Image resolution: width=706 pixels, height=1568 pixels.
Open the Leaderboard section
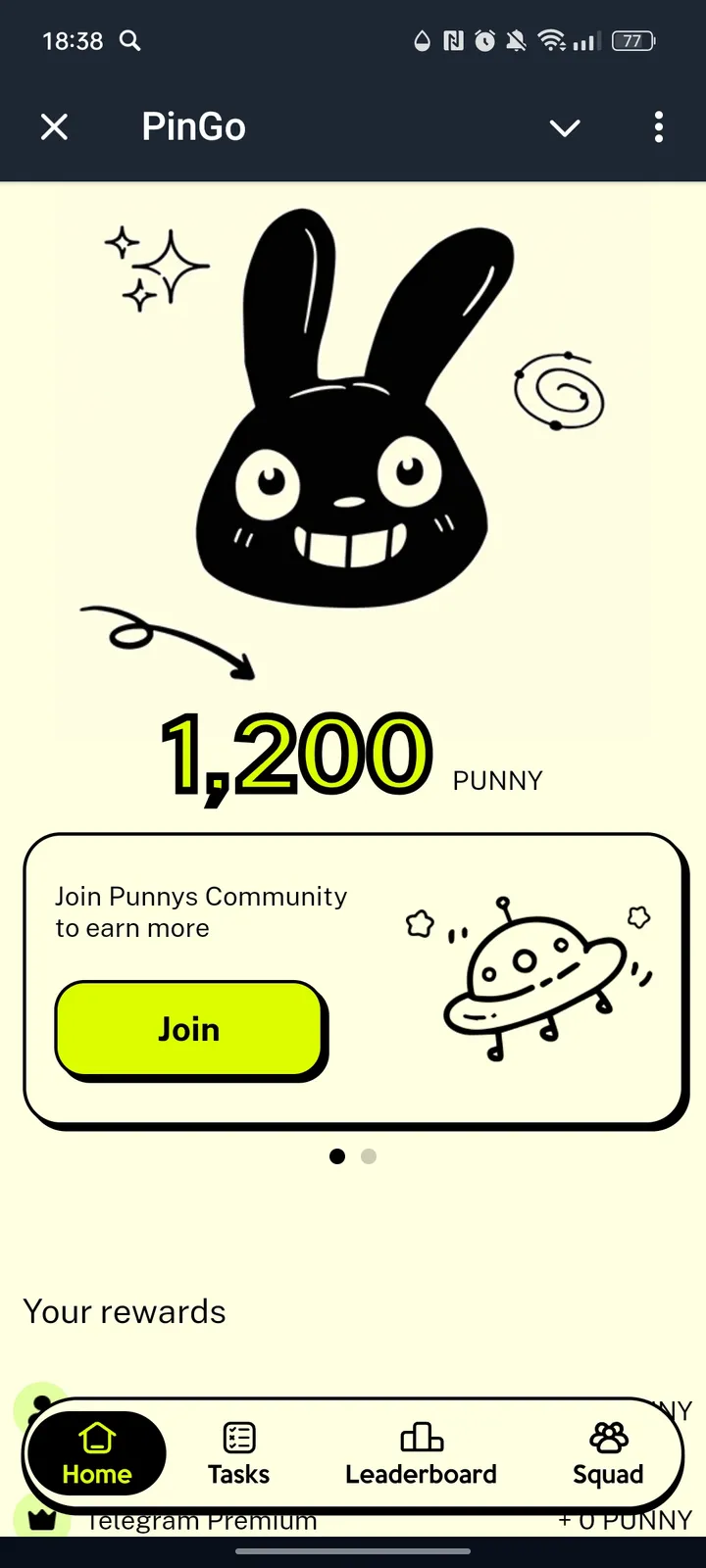(420, 1454)
